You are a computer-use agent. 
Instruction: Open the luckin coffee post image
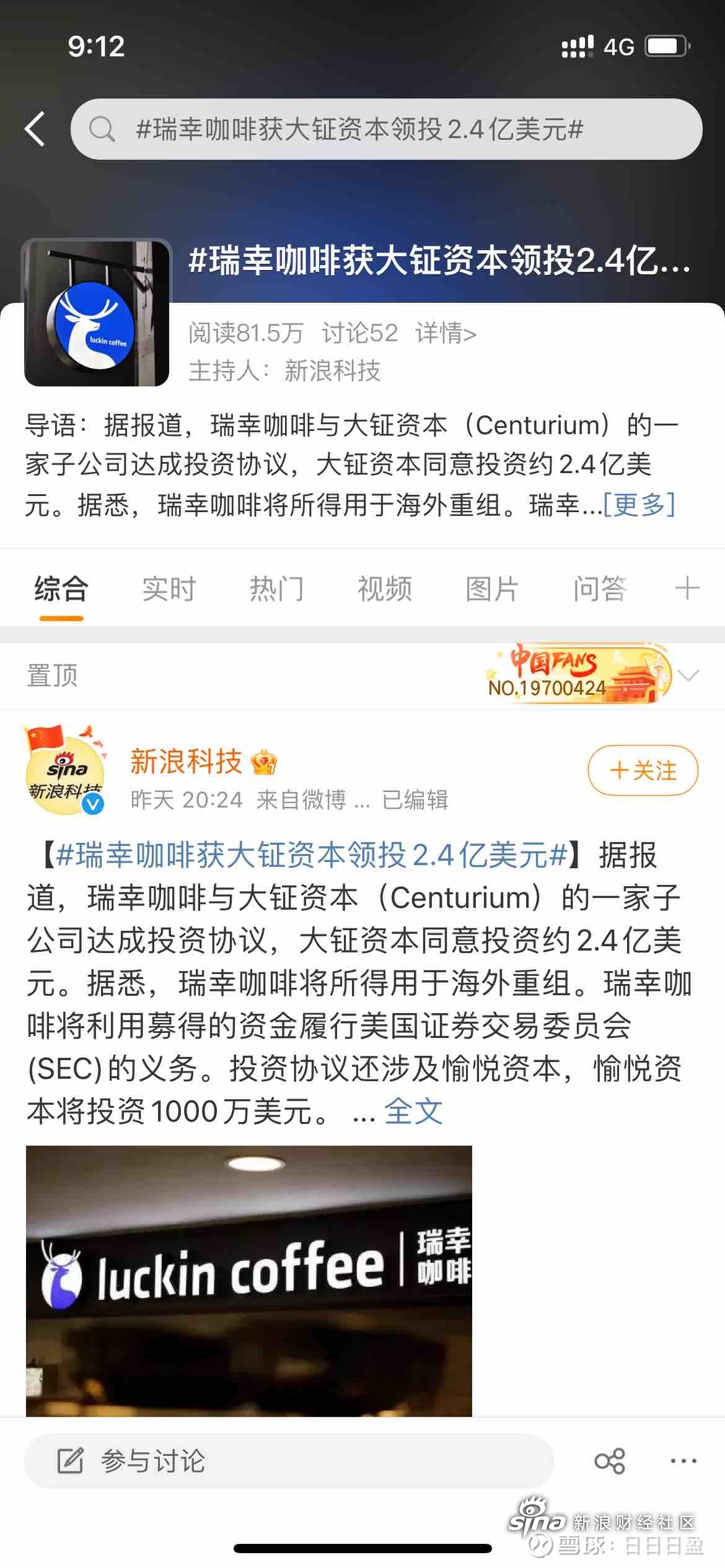click(248, 1280)
